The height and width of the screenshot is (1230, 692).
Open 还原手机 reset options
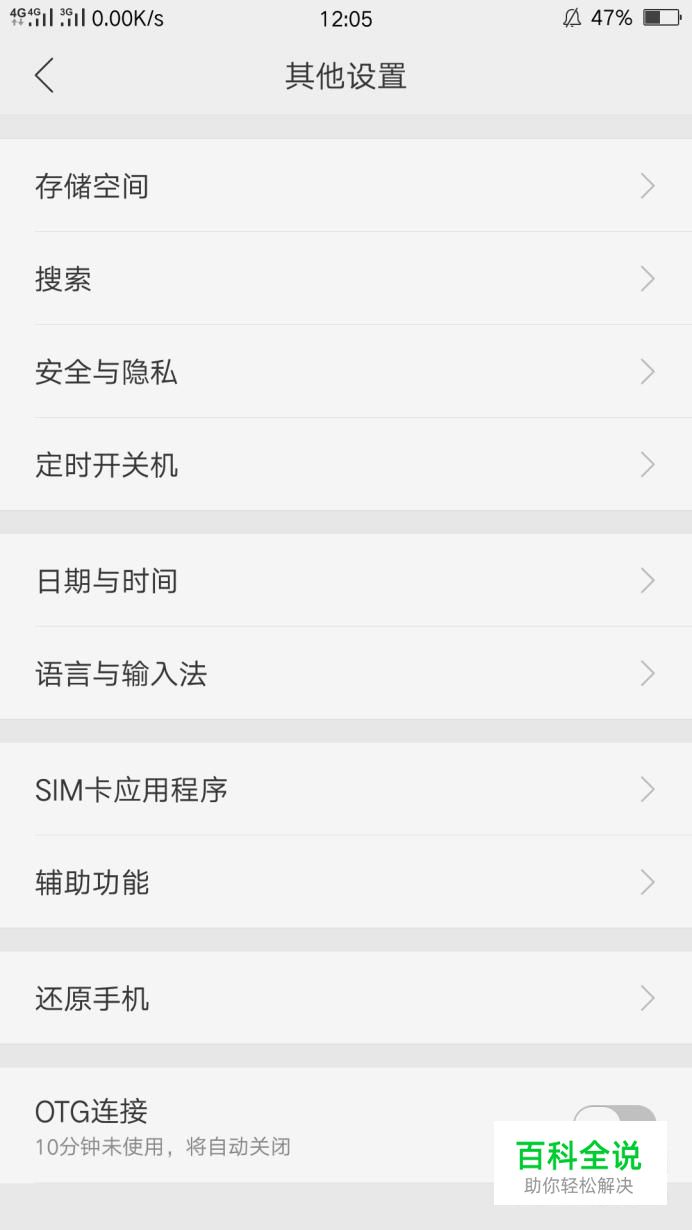(x=346, y=998)
